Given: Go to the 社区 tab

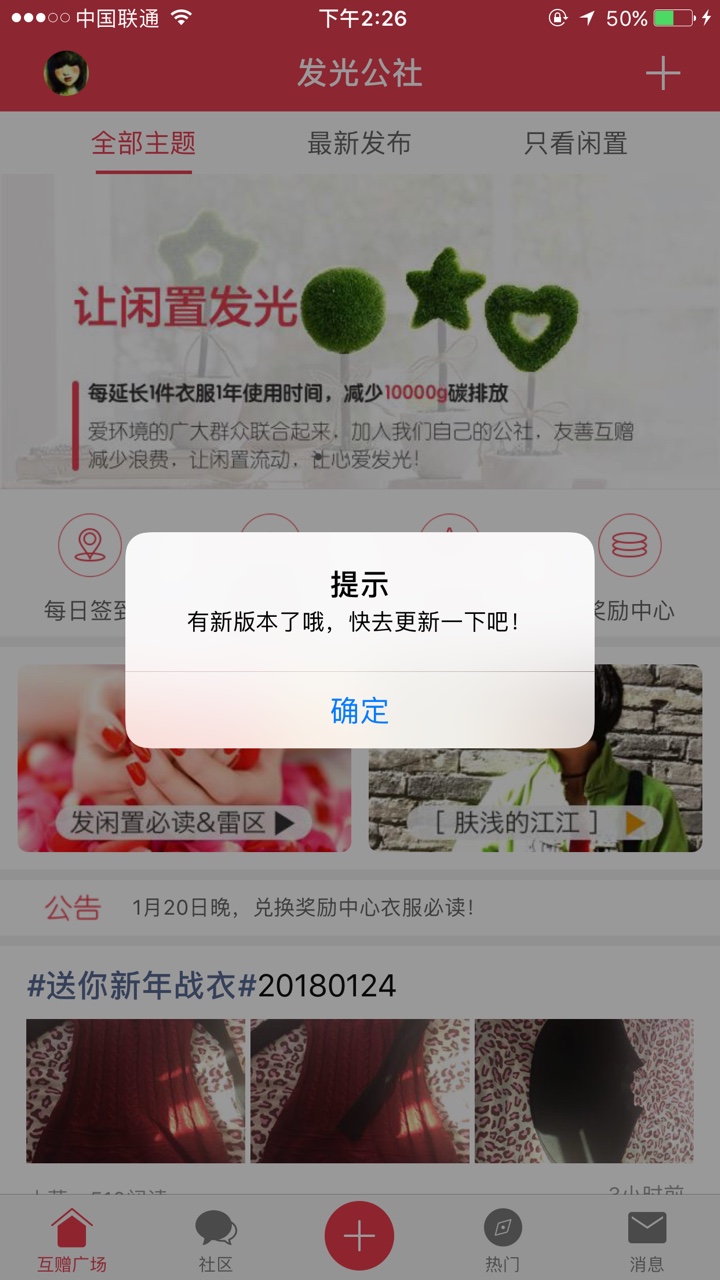Looking at the screenshot, I should tap(216, 1241).
